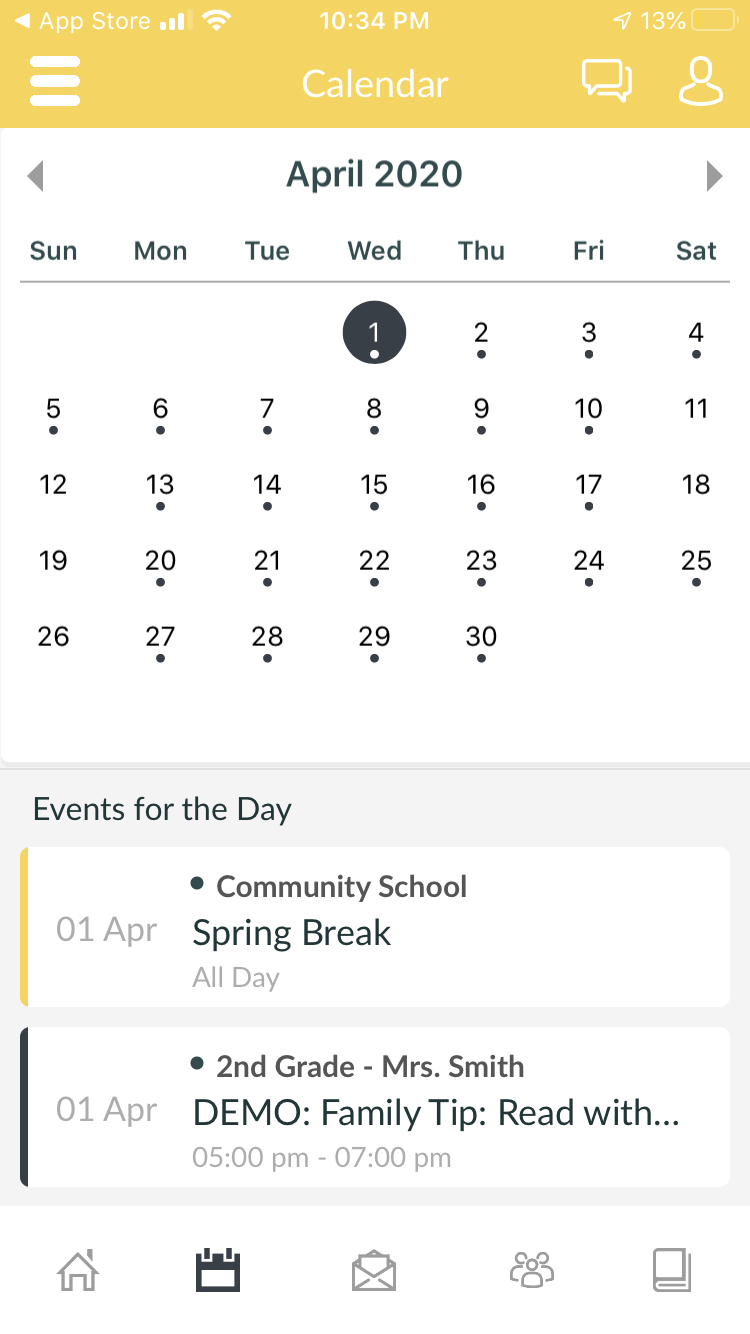Viewport: 750px width, 1334px height.
Task: Switch to the envelope messages tab
Action: point(374,1271)
